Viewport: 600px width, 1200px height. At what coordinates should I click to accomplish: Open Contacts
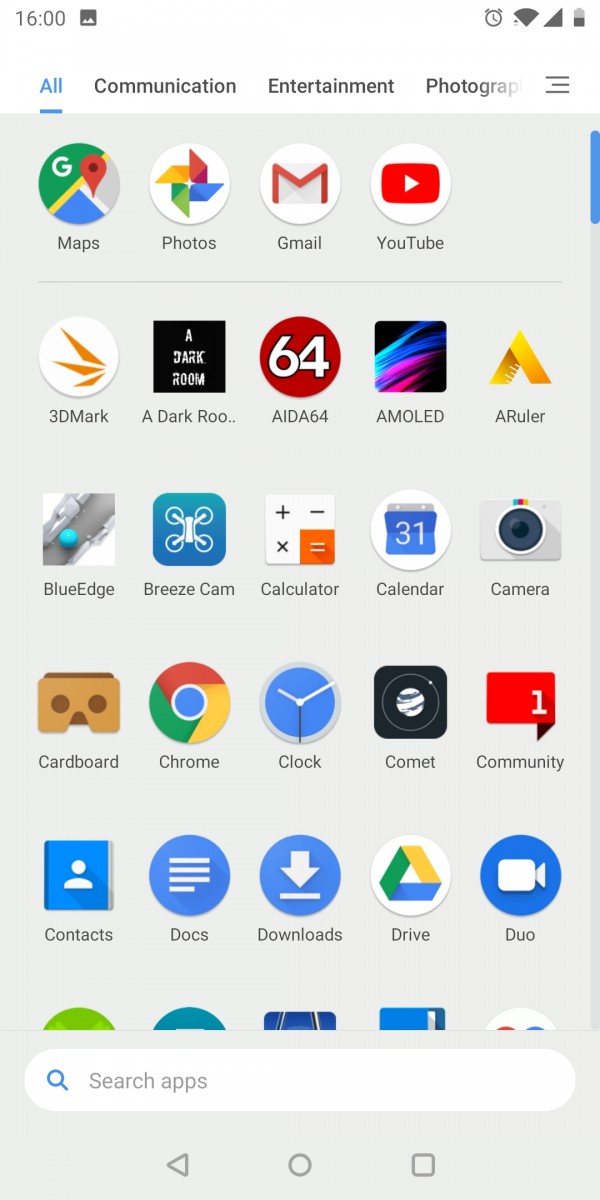[79, 876]
